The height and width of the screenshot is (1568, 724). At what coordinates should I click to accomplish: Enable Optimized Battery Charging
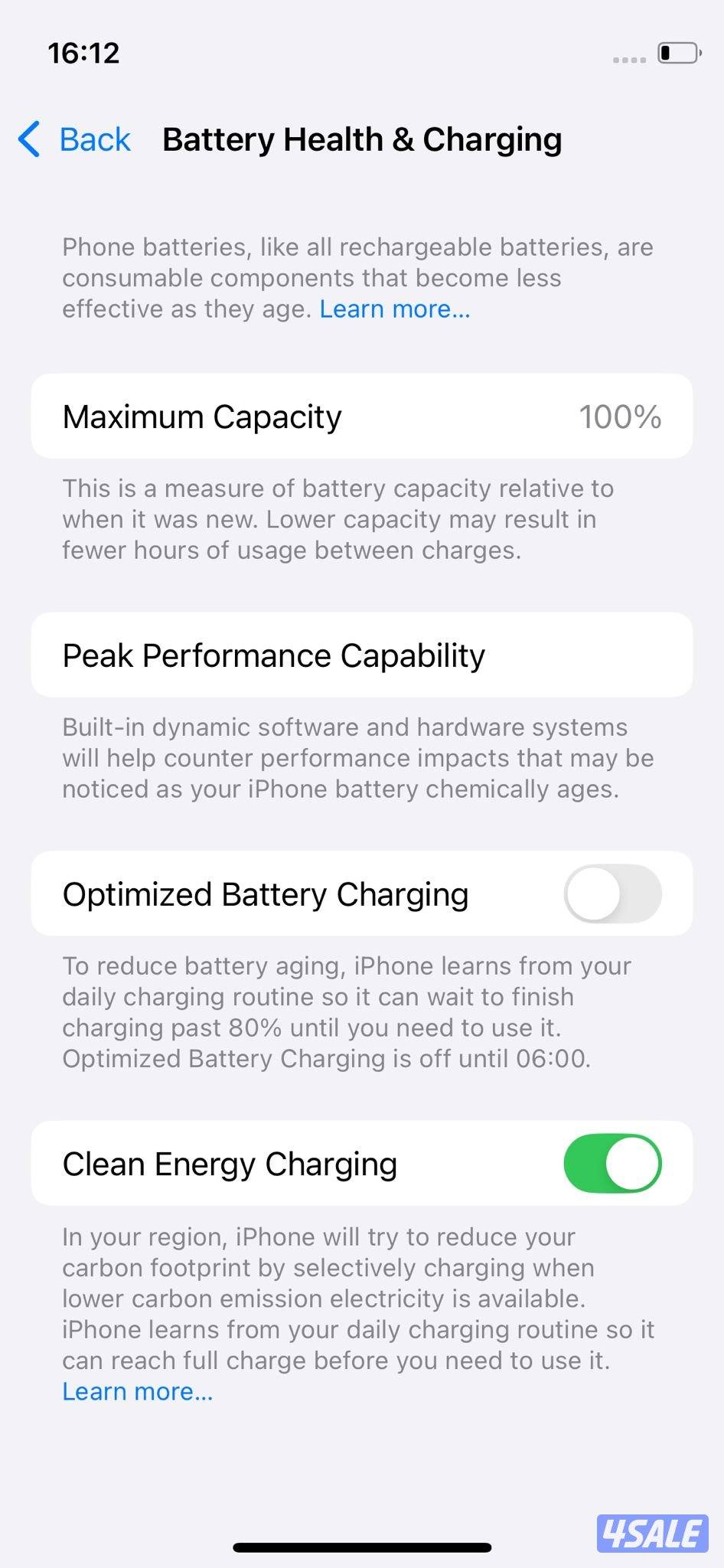tap(611, 893)
